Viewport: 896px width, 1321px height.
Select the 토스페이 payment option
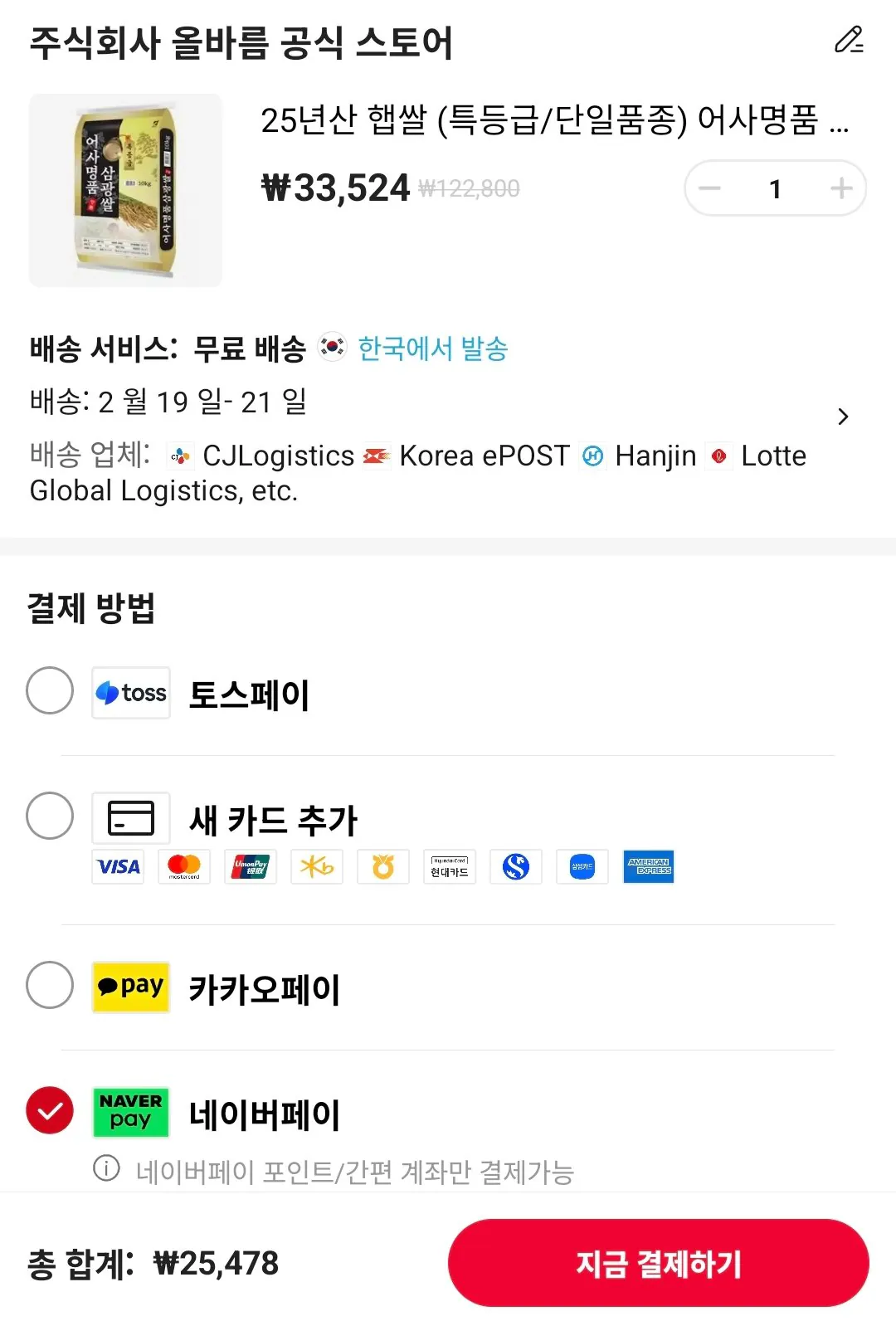[x=49, y=693]
